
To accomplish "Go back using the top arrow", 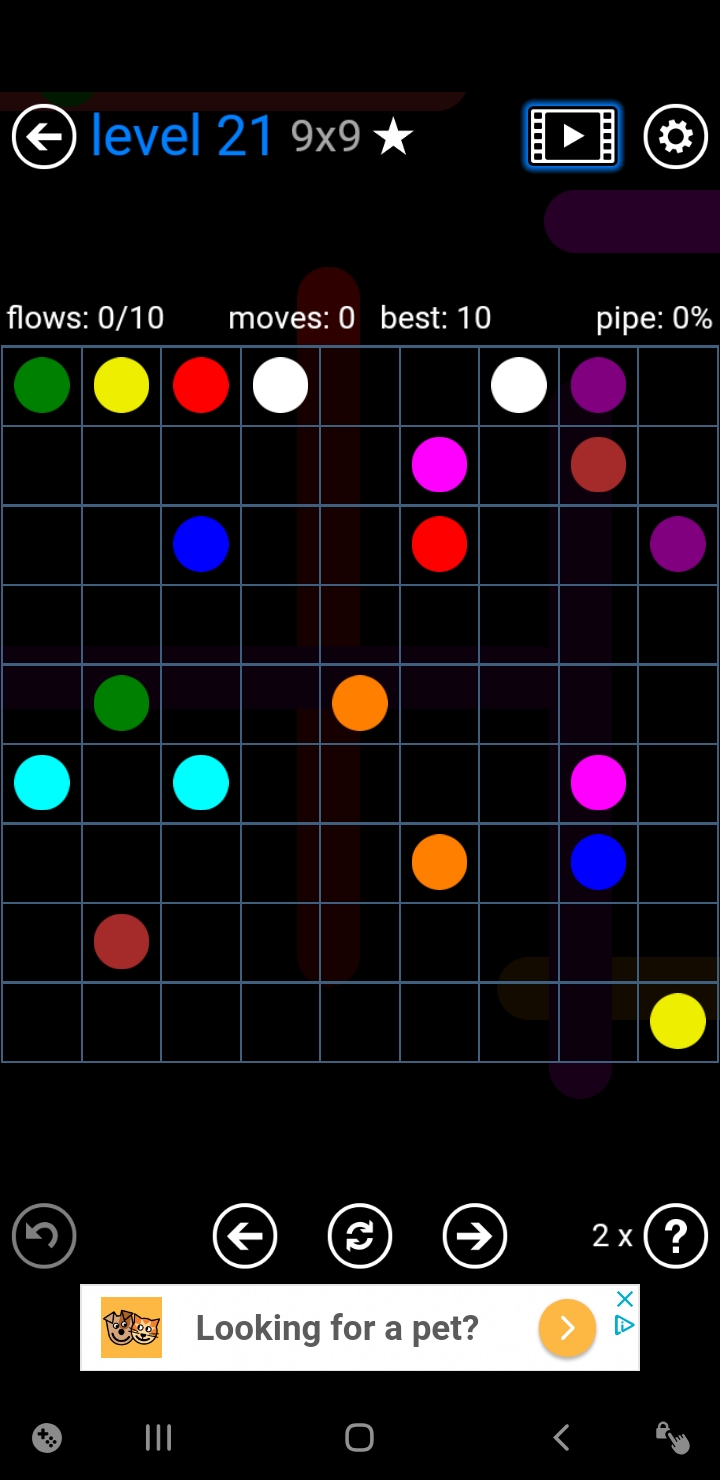I will [x=44, y=136].
